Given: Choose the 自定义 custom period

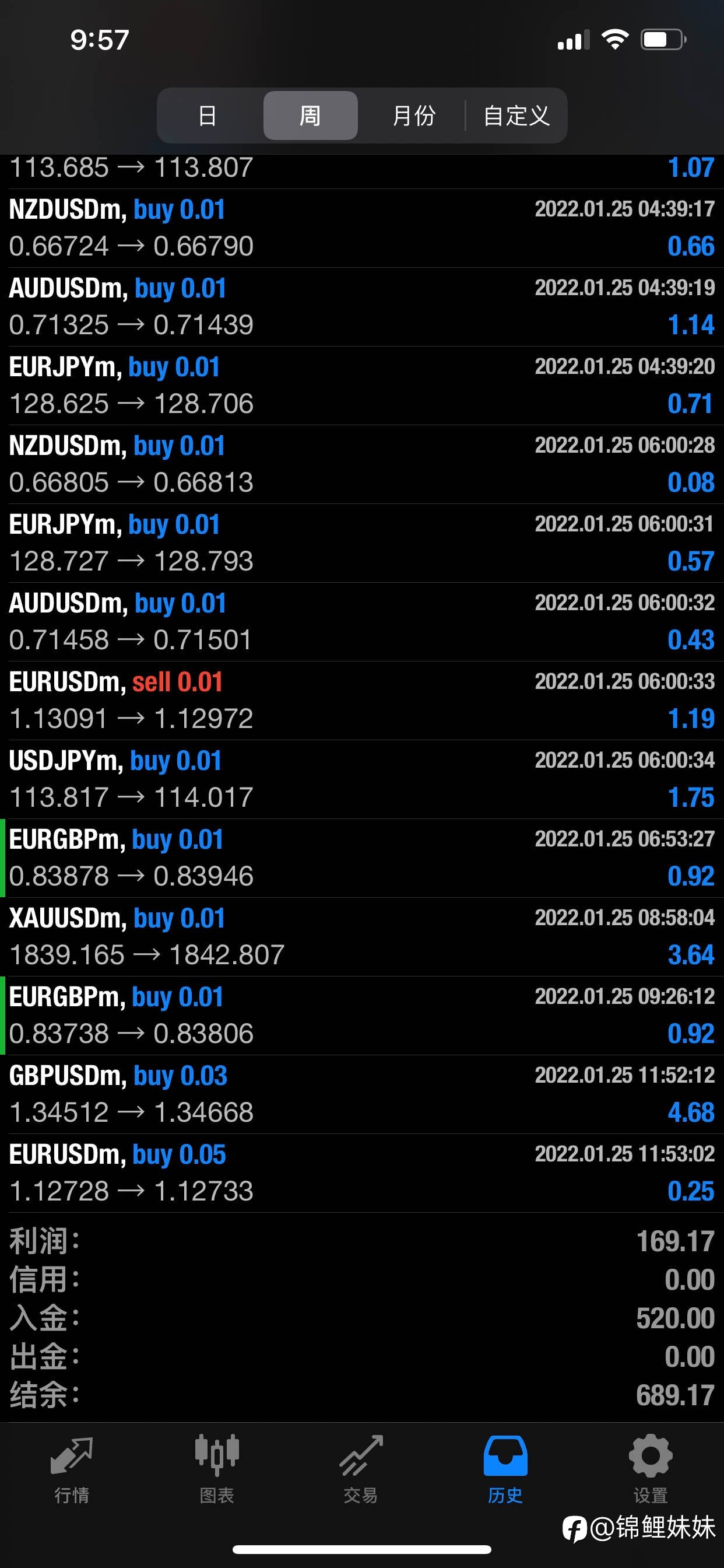Looking at the screenshot, I should (516, 116).
